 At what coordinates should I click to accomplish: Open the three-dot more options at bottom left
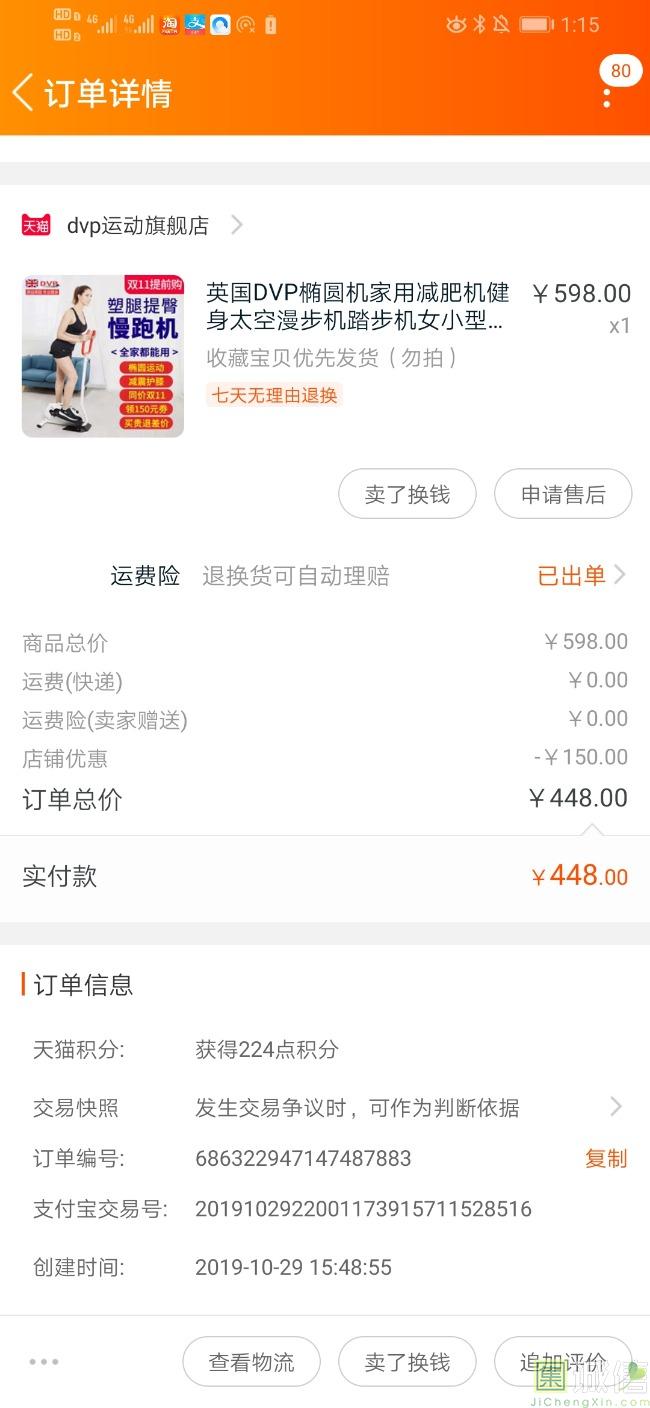pos(44,1361)
